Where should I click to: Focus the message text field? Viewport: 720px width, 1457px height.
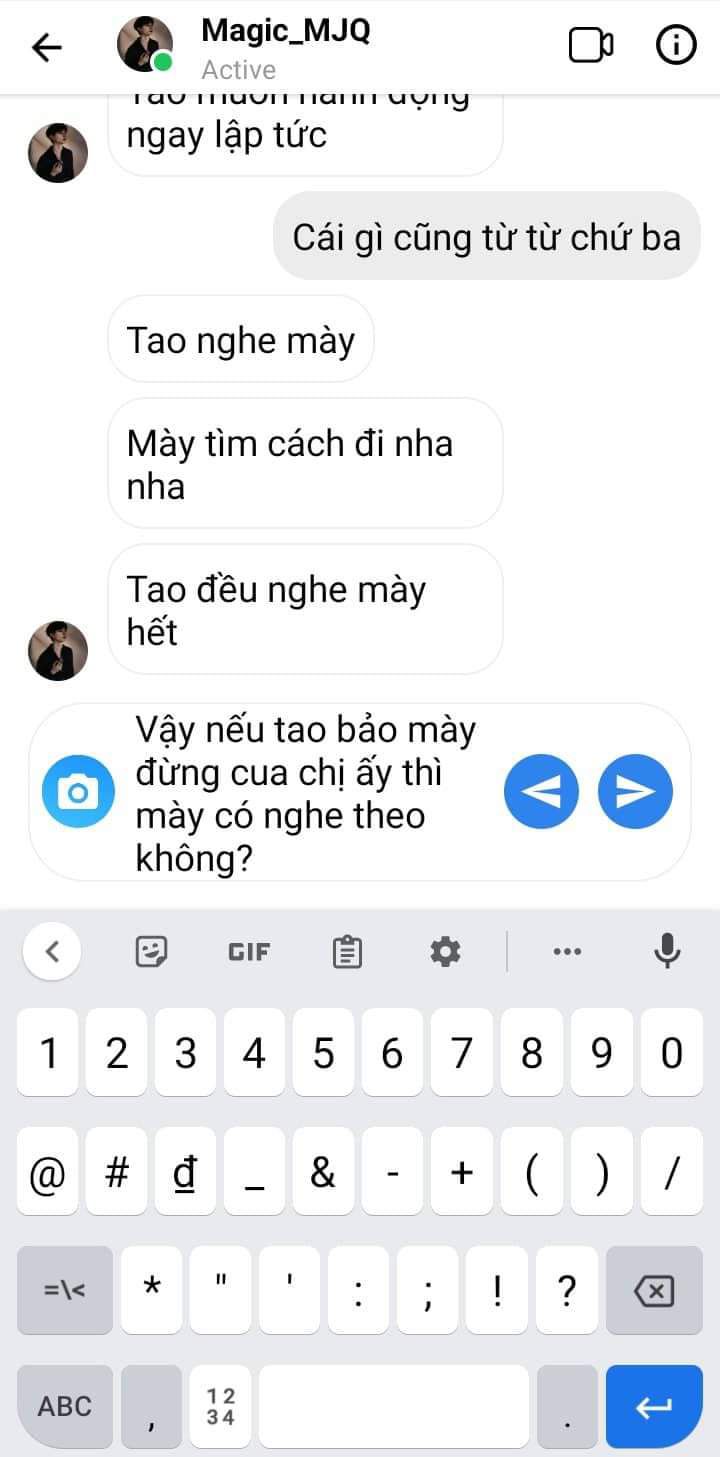pyautogui.click(x=310, y=794)
